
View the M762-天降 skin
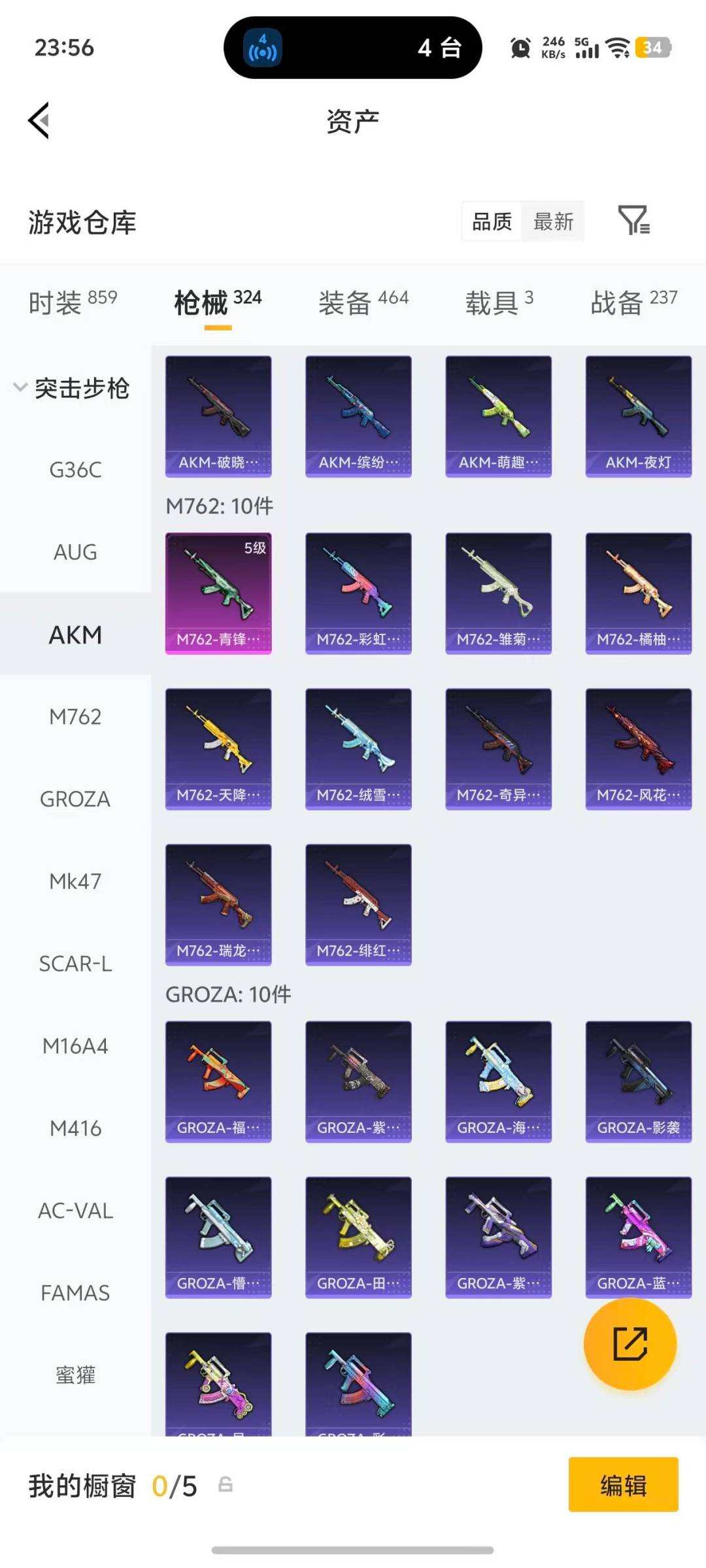(x=218, y=749)
